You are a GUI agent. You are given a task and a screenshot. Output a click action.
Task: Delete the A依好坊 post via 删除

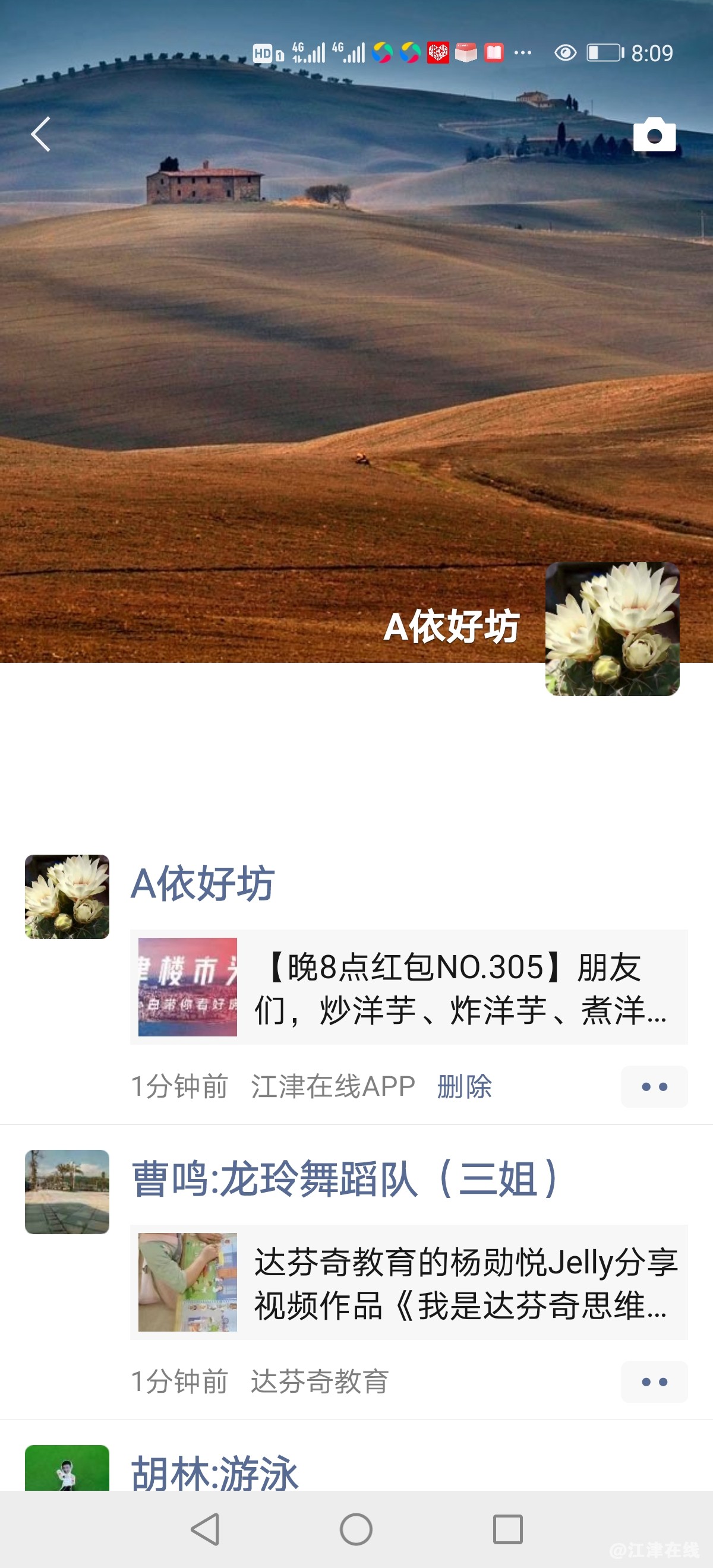[x=464, y=1086]
